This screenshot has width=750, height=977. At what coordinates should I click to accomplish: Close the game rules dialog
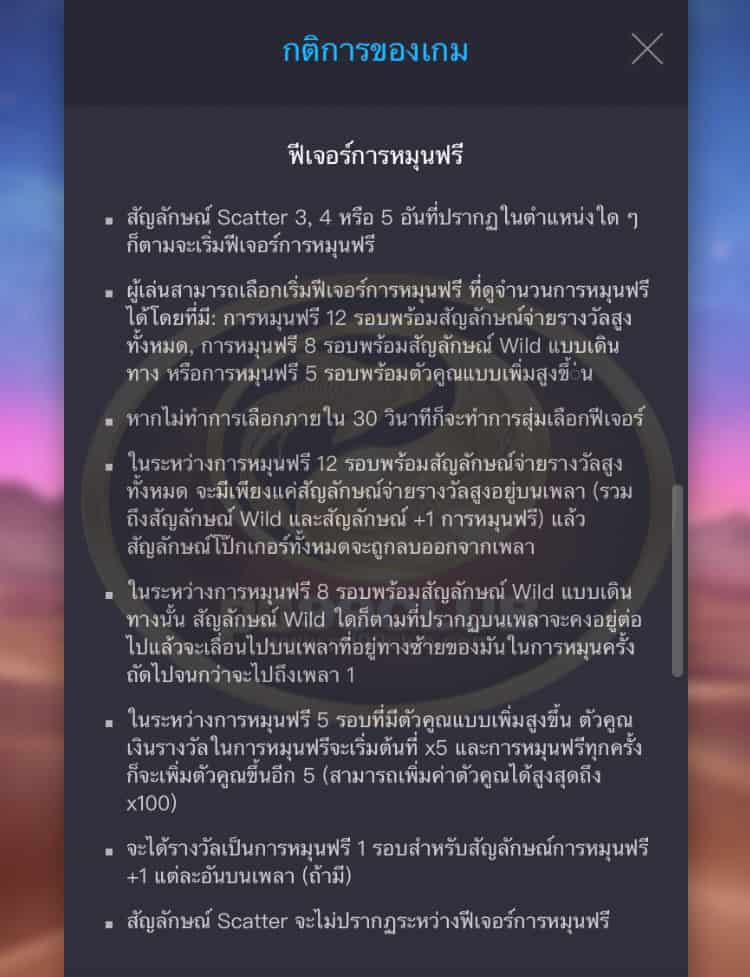pyautogui.click(x=647, y=49)
